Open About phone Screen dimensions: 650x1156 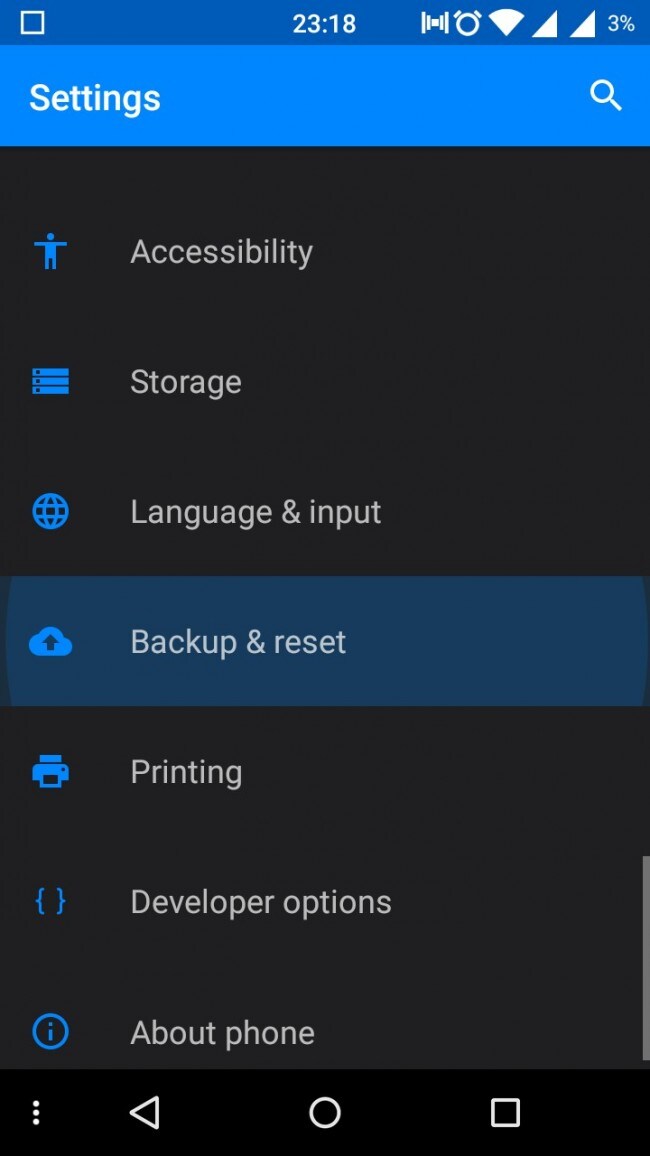coord(222,1031)
